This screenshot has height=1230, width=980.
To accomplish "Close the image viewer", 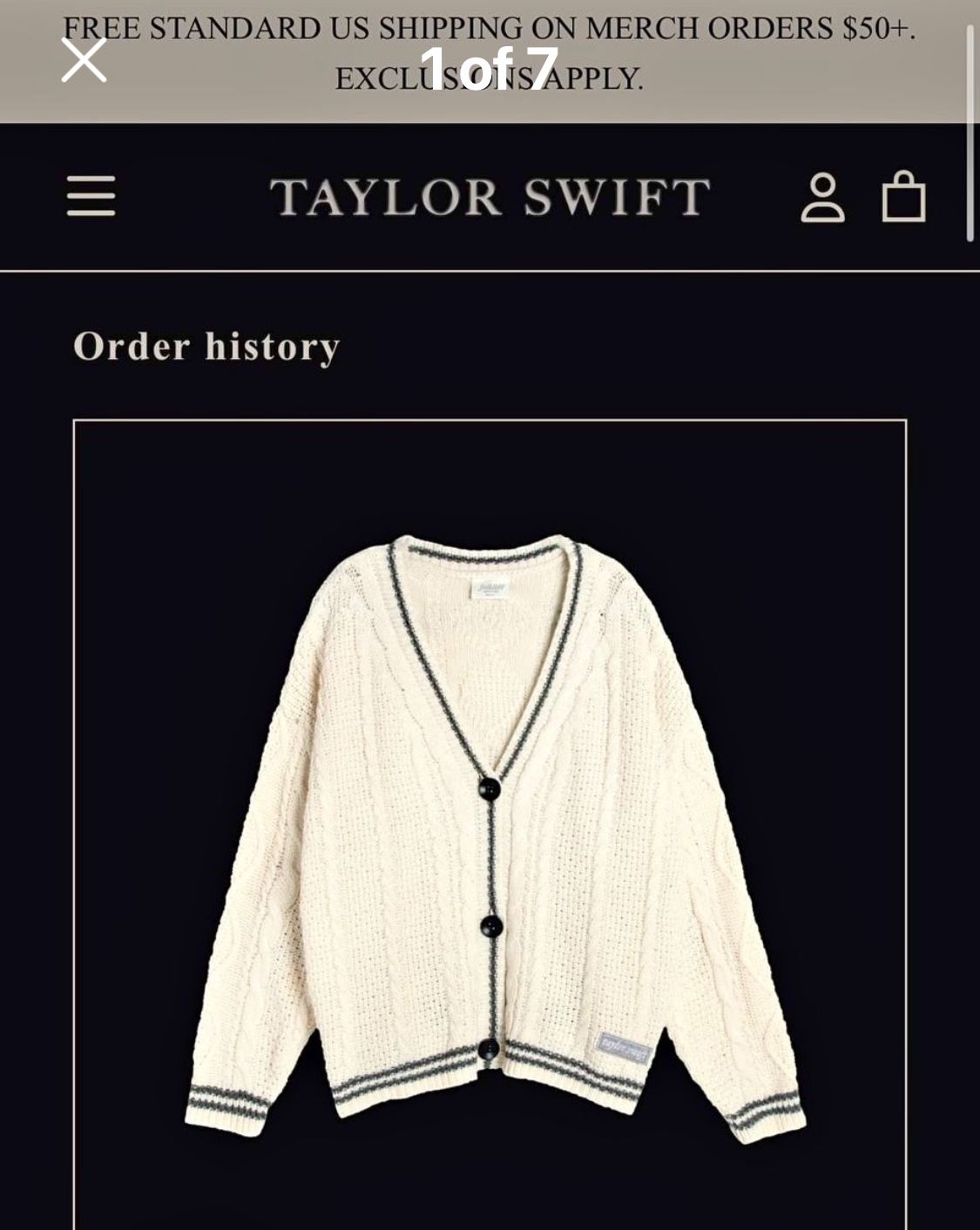I will [84, 60].
